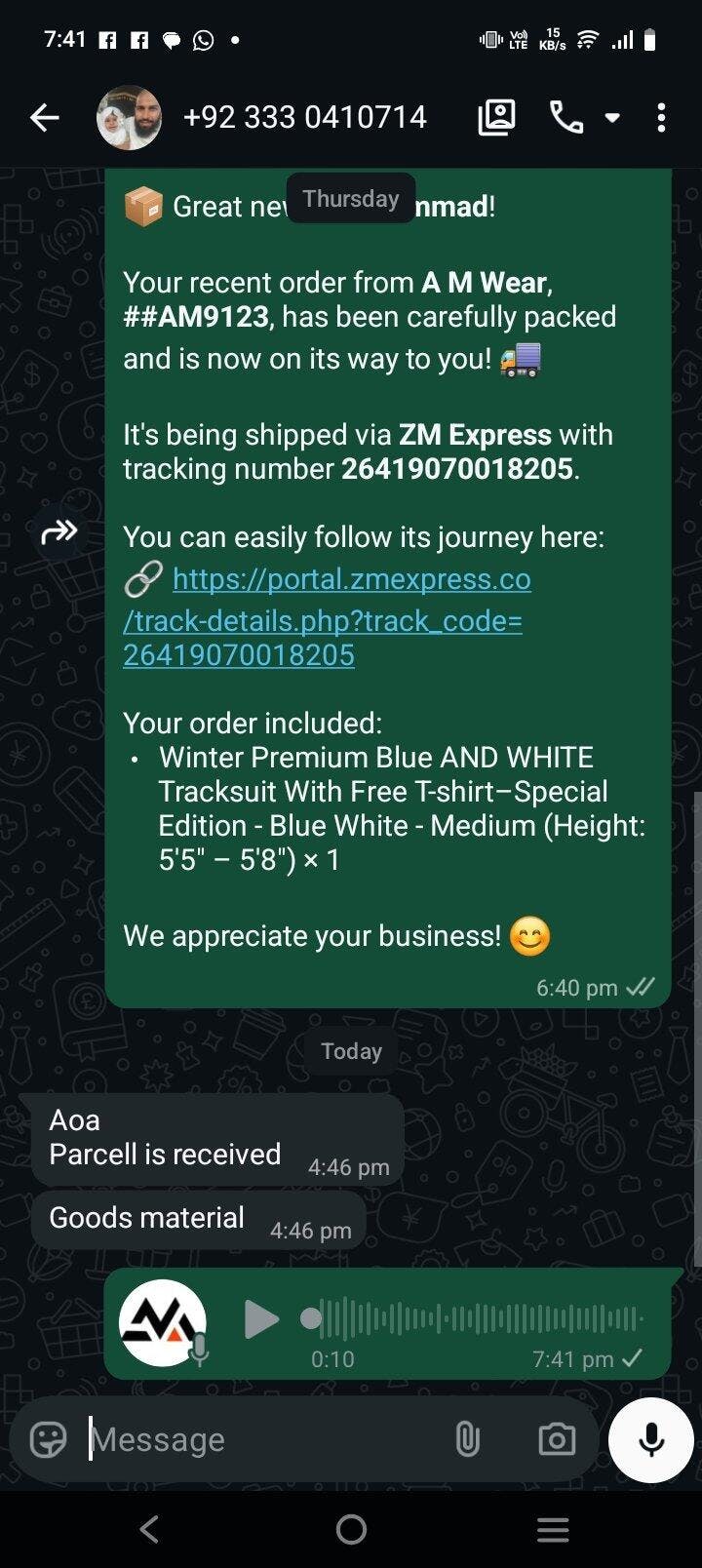The image size is (702, 1568).
Task: Focus the Message text field
Action: tap(263, 1439)
